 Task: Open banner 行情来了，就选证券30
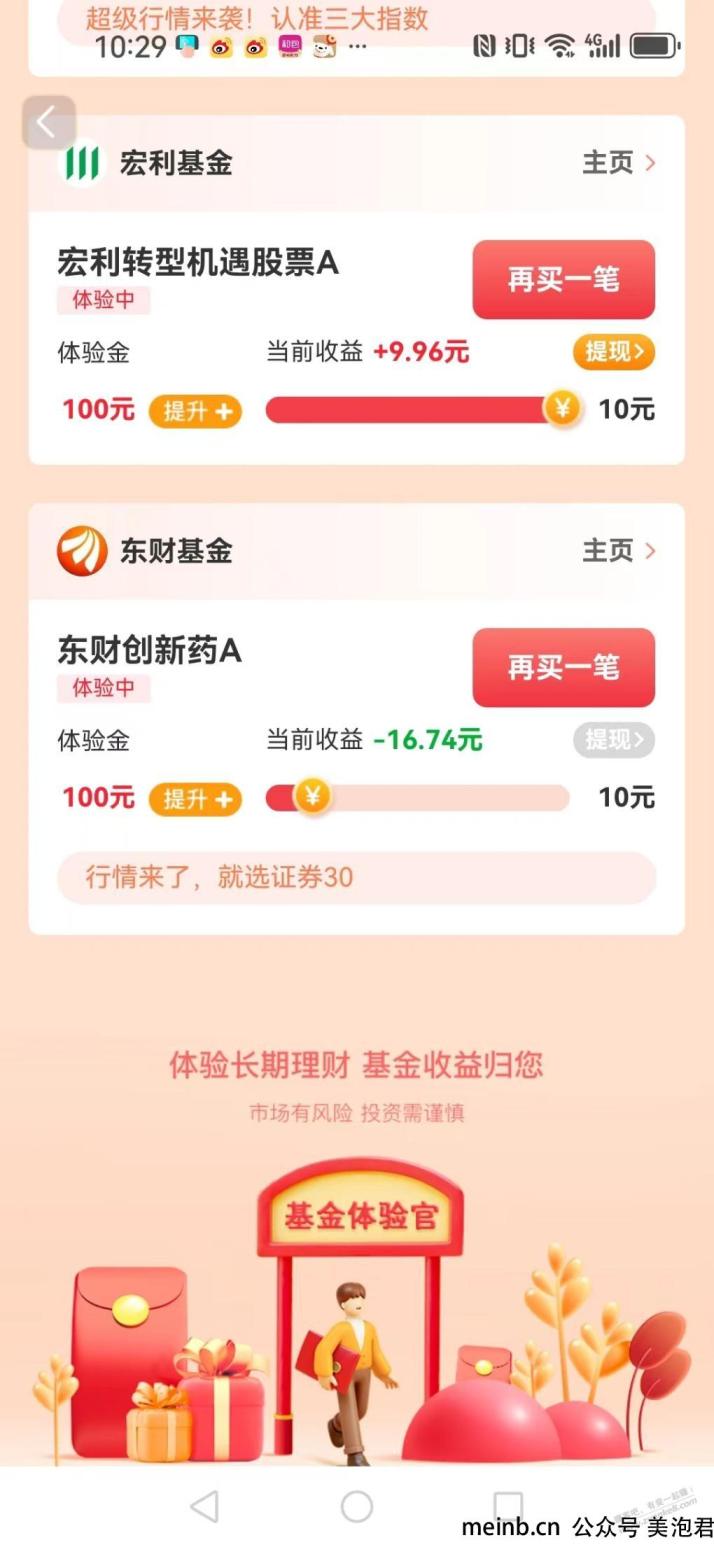click(x=356, y=877)
